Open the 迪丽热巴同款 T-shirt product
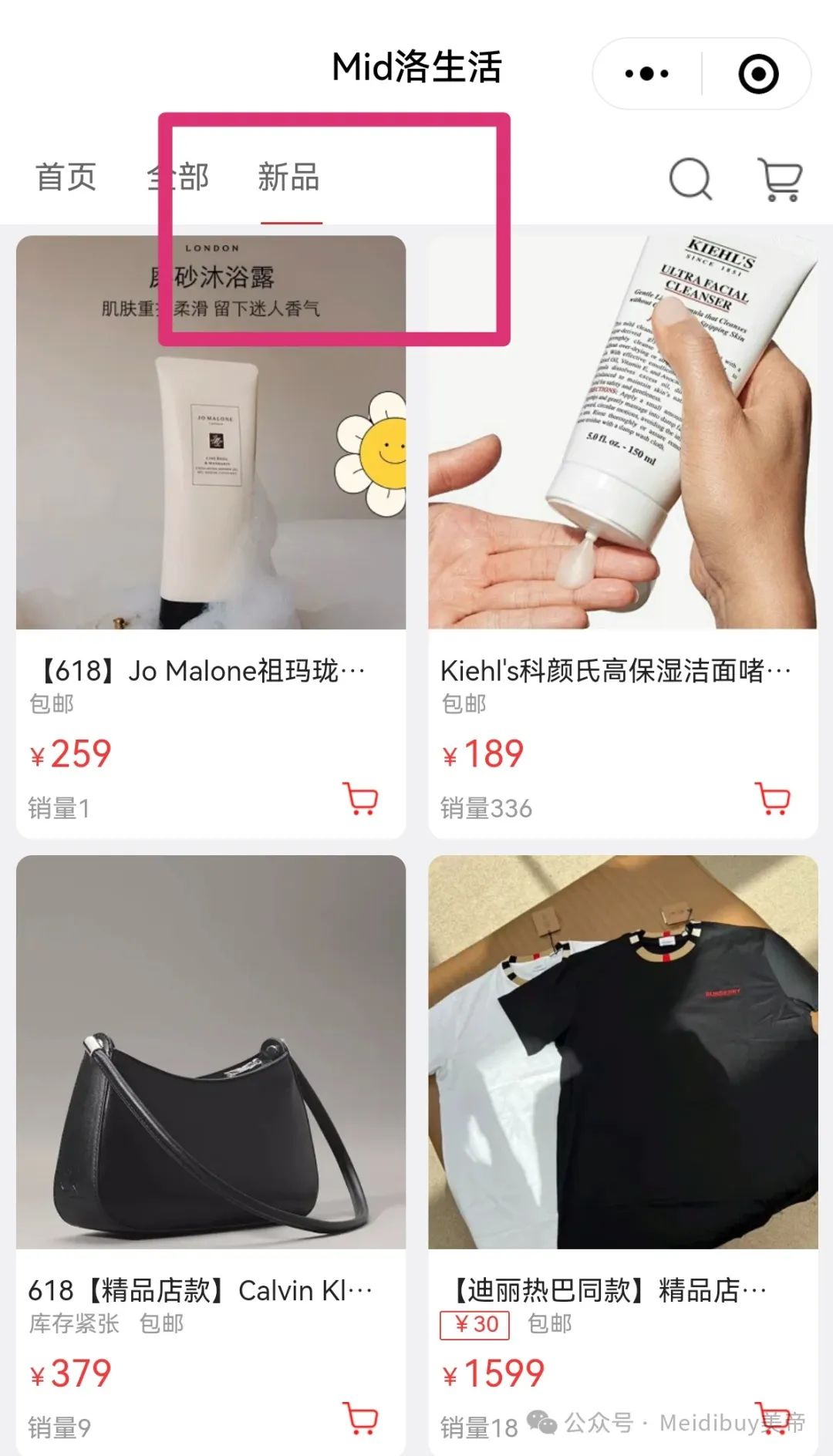The height and width of the screenshot is (1456, 833). (623, 1155)
